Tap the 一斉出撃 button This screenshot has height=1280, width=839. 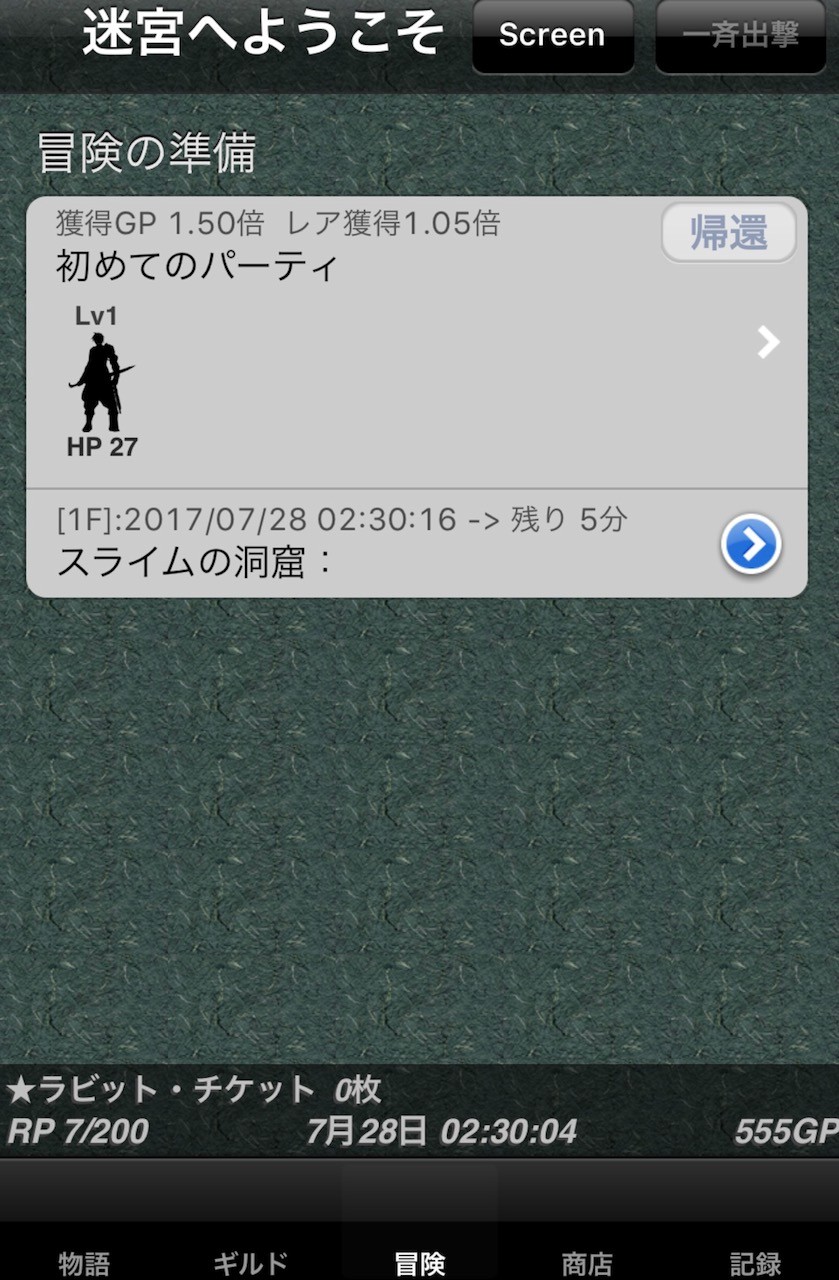pos(741,36)
